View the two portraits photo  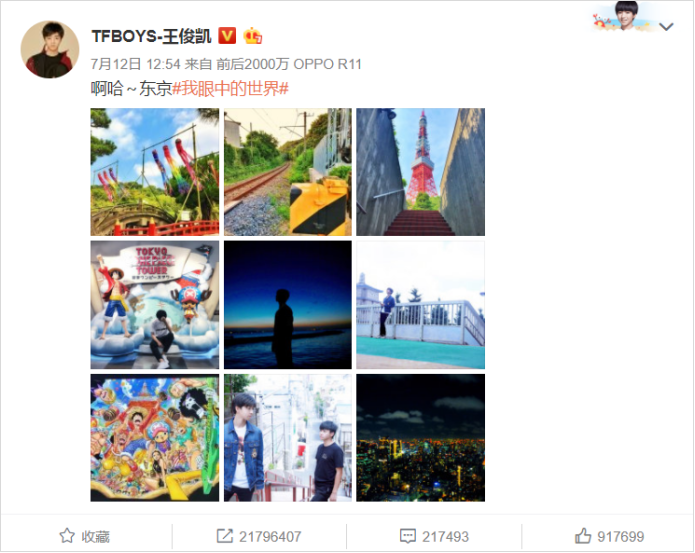tap(287, 437)
